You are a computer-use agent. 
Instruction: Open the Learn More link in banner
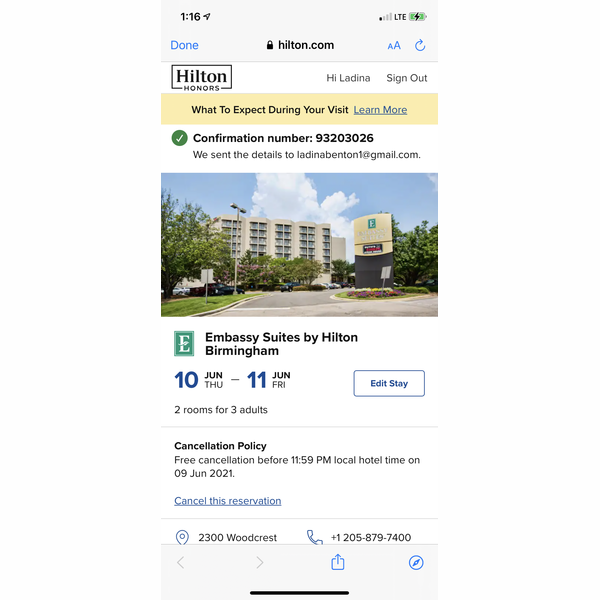(x=380, y=110)
